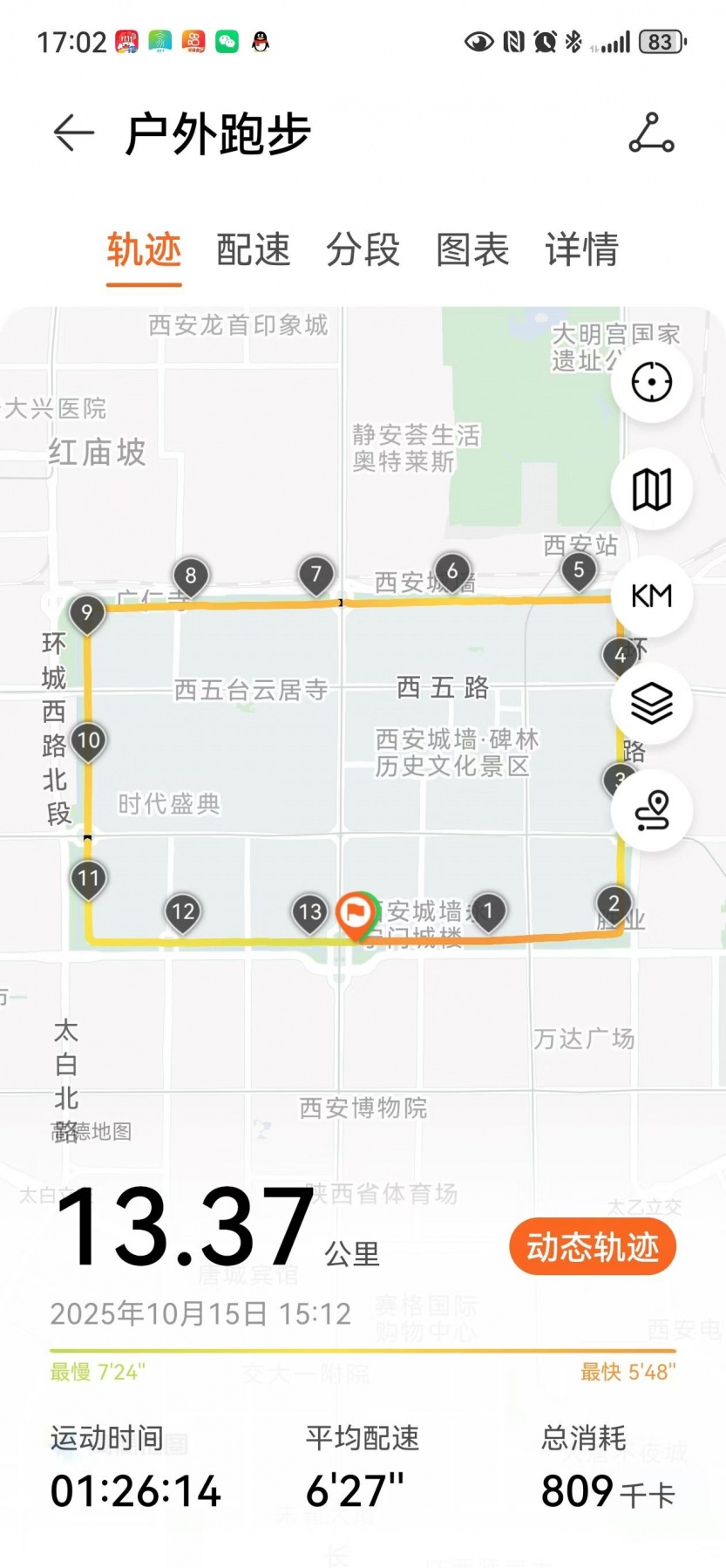726x1568 pixels.
Task: Open the route share icon
Action: 651,133
